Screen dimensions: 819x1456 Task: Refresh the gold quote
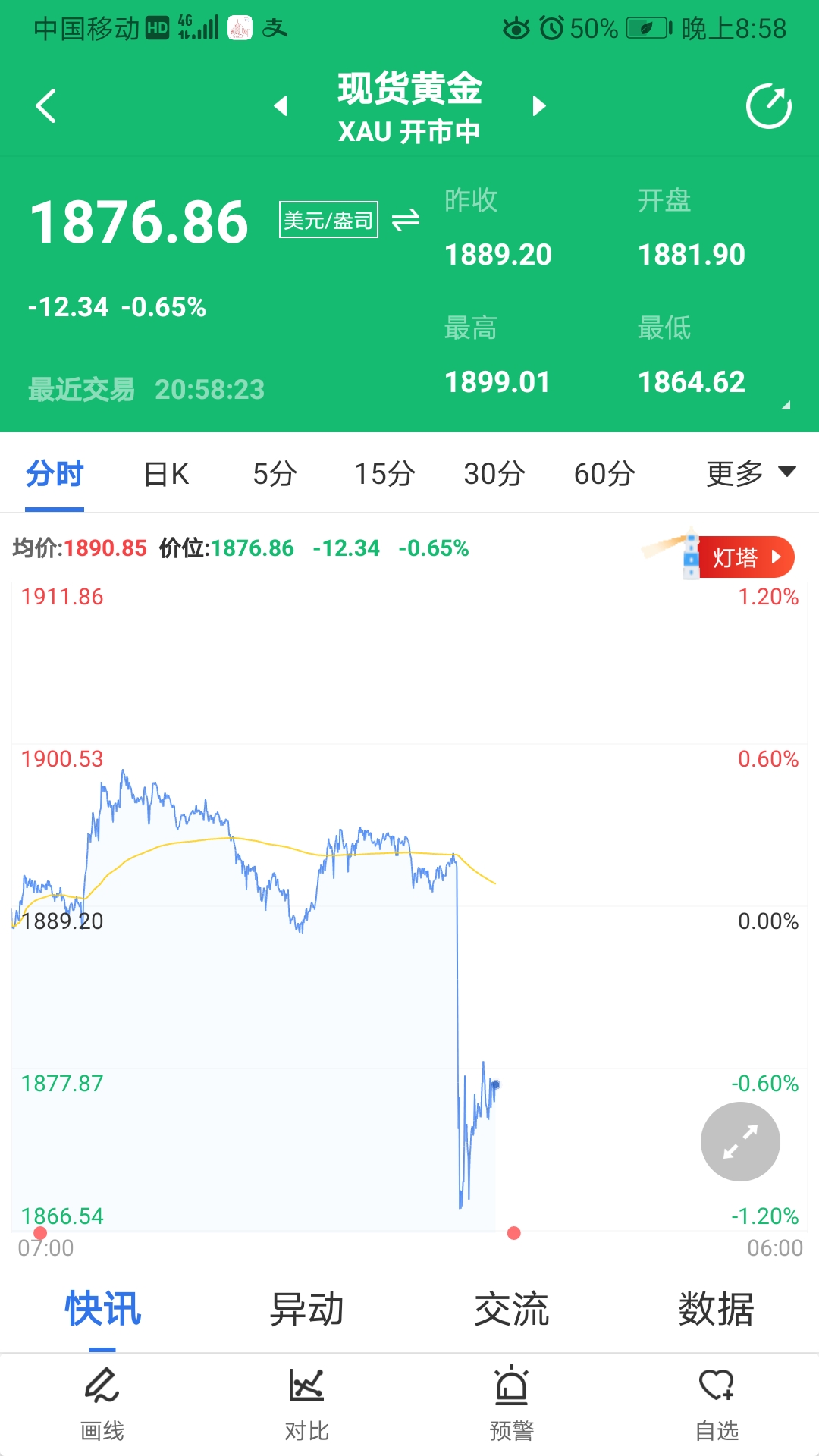tap(768, 106)
